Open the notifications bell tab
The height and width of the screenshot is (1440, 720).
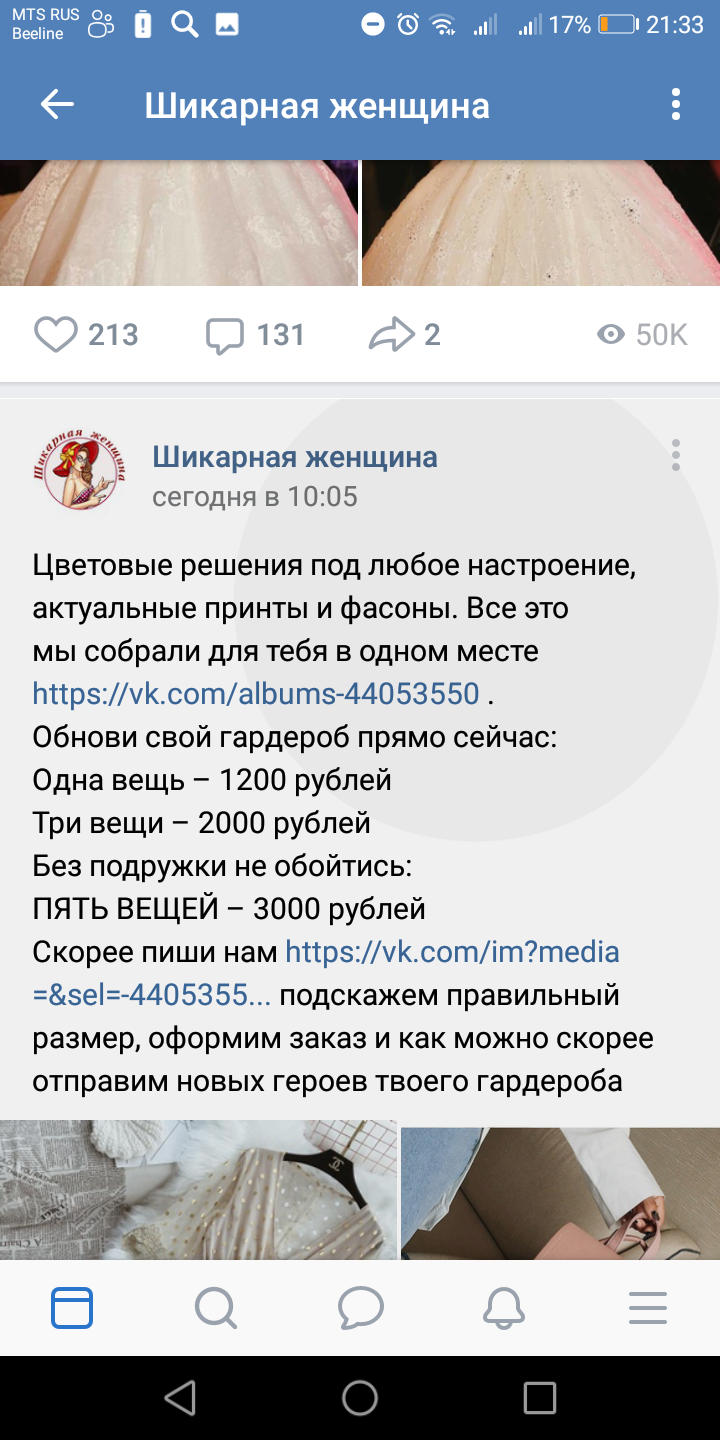pos(504,1307)
